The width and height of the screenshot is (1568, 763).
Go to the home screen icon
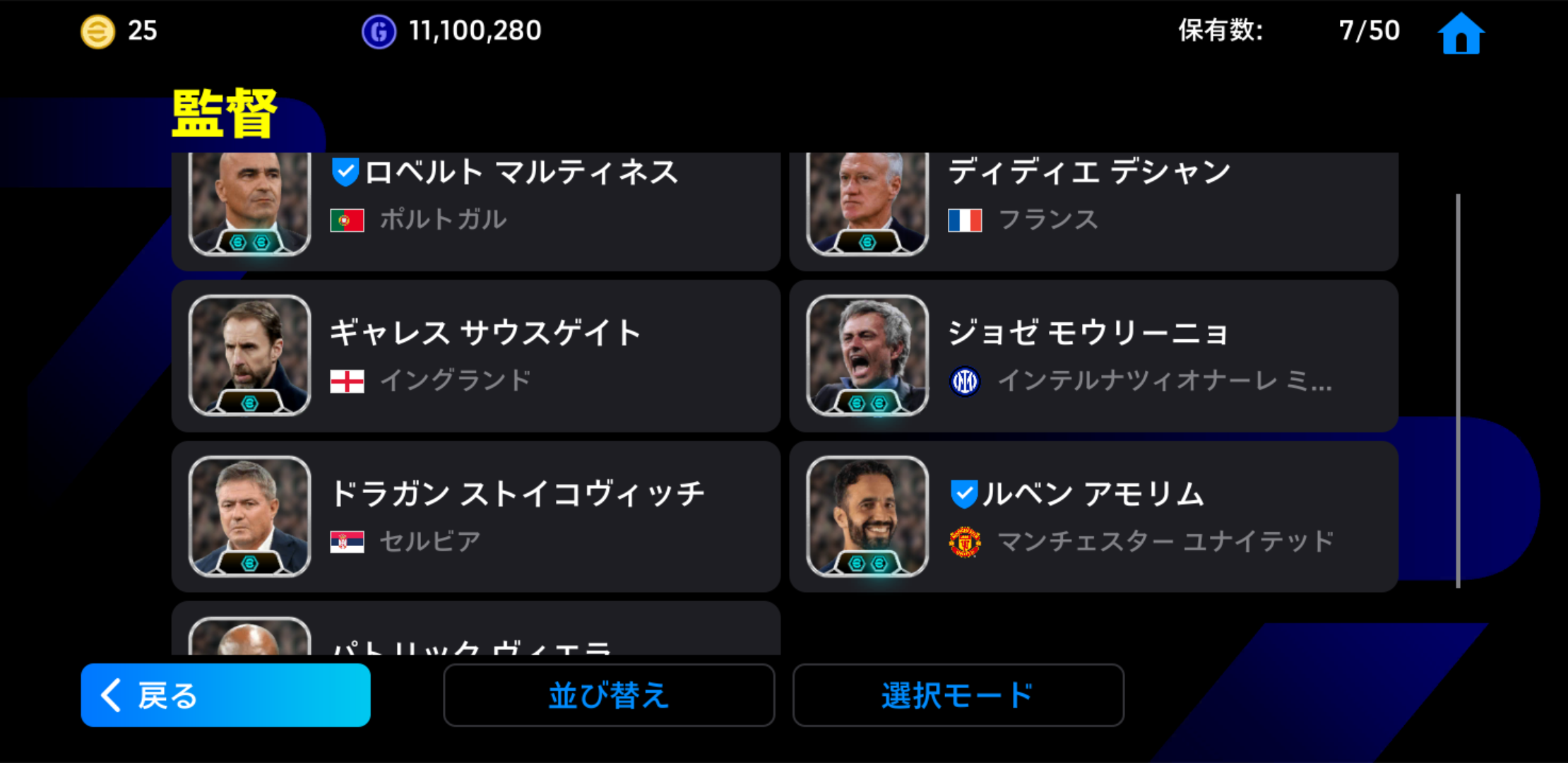click(1461, 33)
